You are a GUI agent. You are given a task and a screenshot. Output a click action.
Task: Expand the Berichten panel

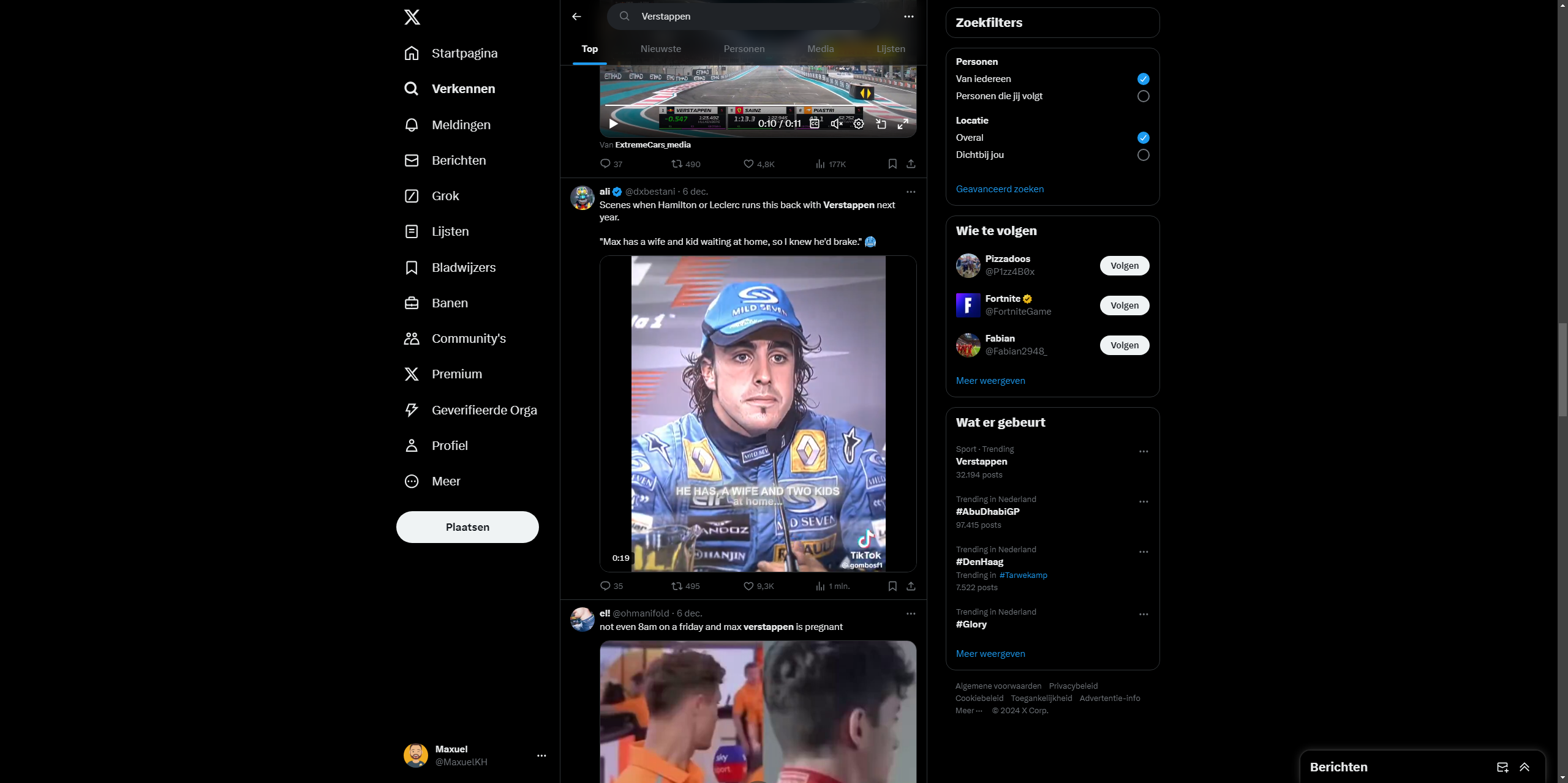coord(1525,767)
